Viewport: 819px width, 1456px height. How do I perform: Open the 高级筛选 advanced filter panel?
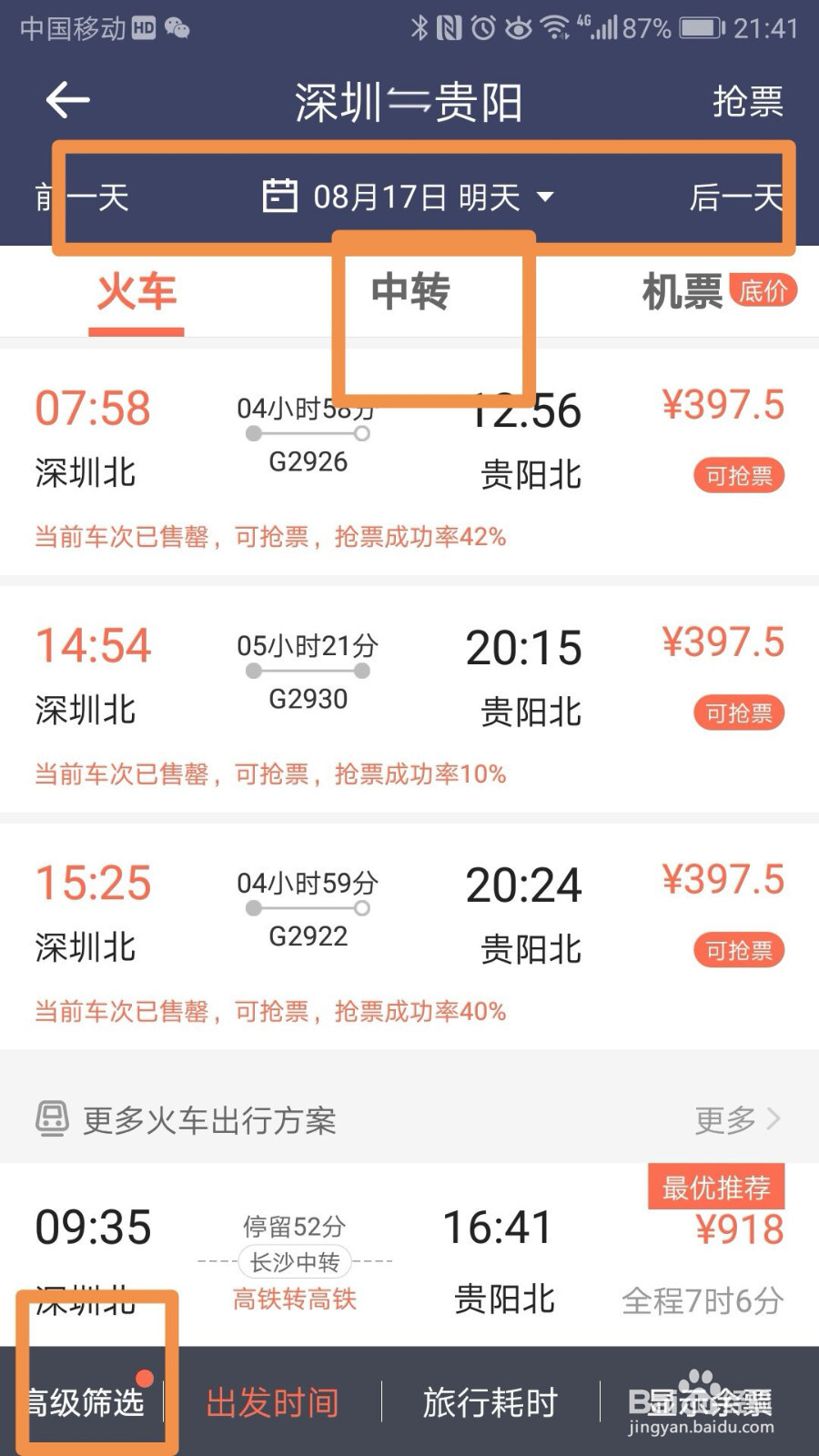86,1402
